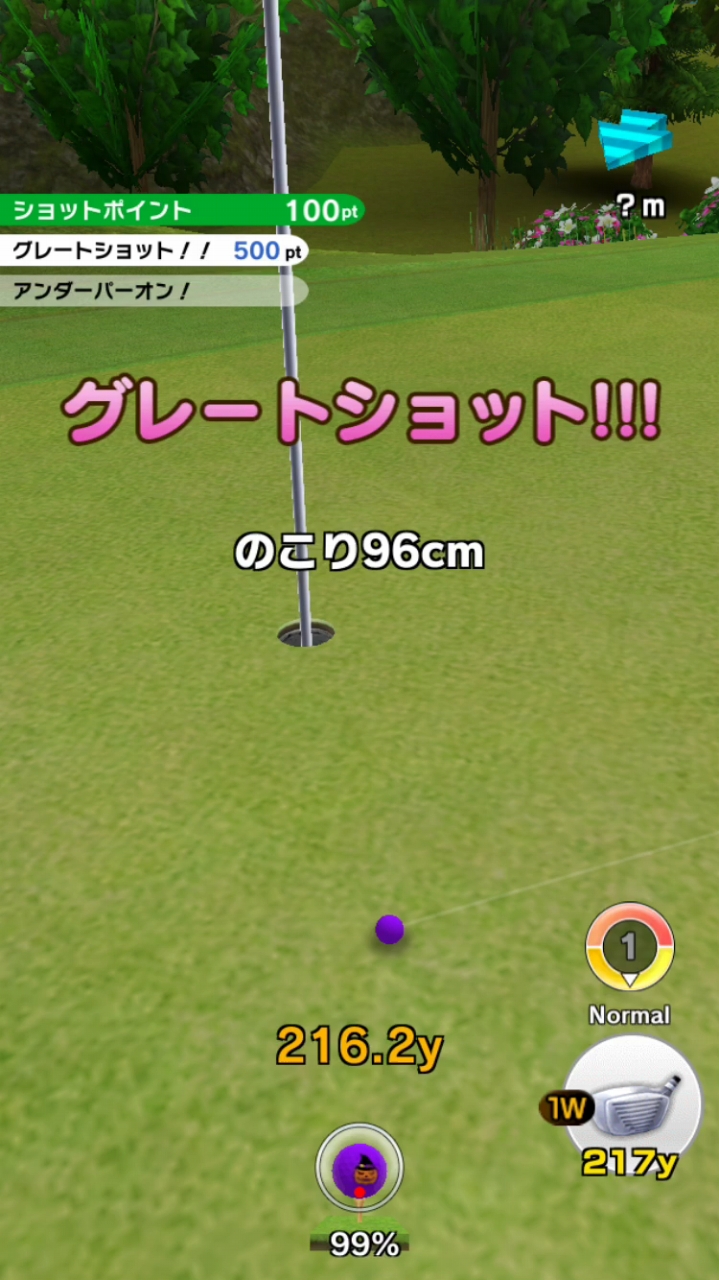Tap the purple character ball icon
The height and width of the screenshot is (1280, 719).
point(359,1167)
